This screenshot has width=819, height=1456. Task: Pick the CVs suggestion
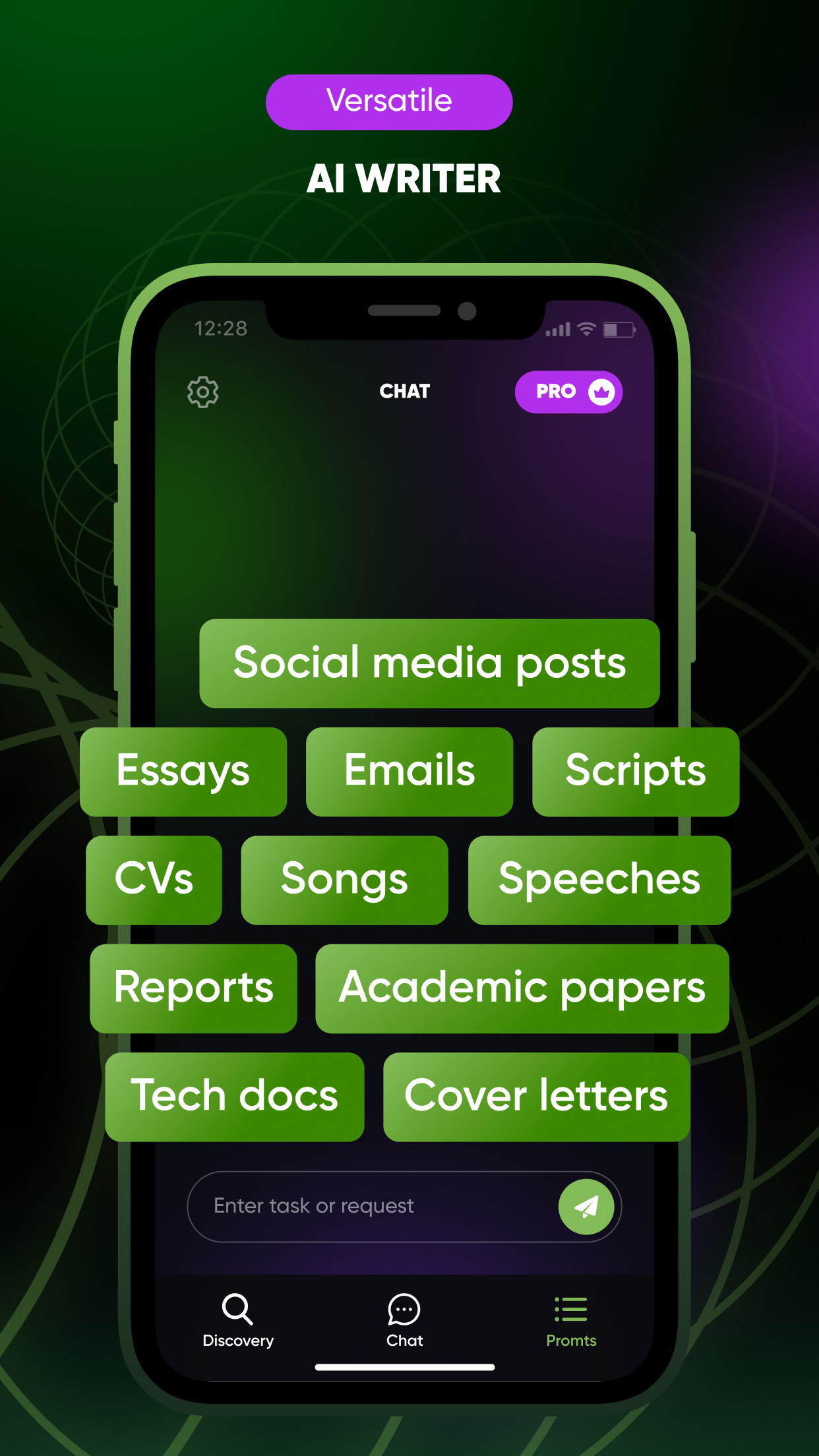click(154, 879)
